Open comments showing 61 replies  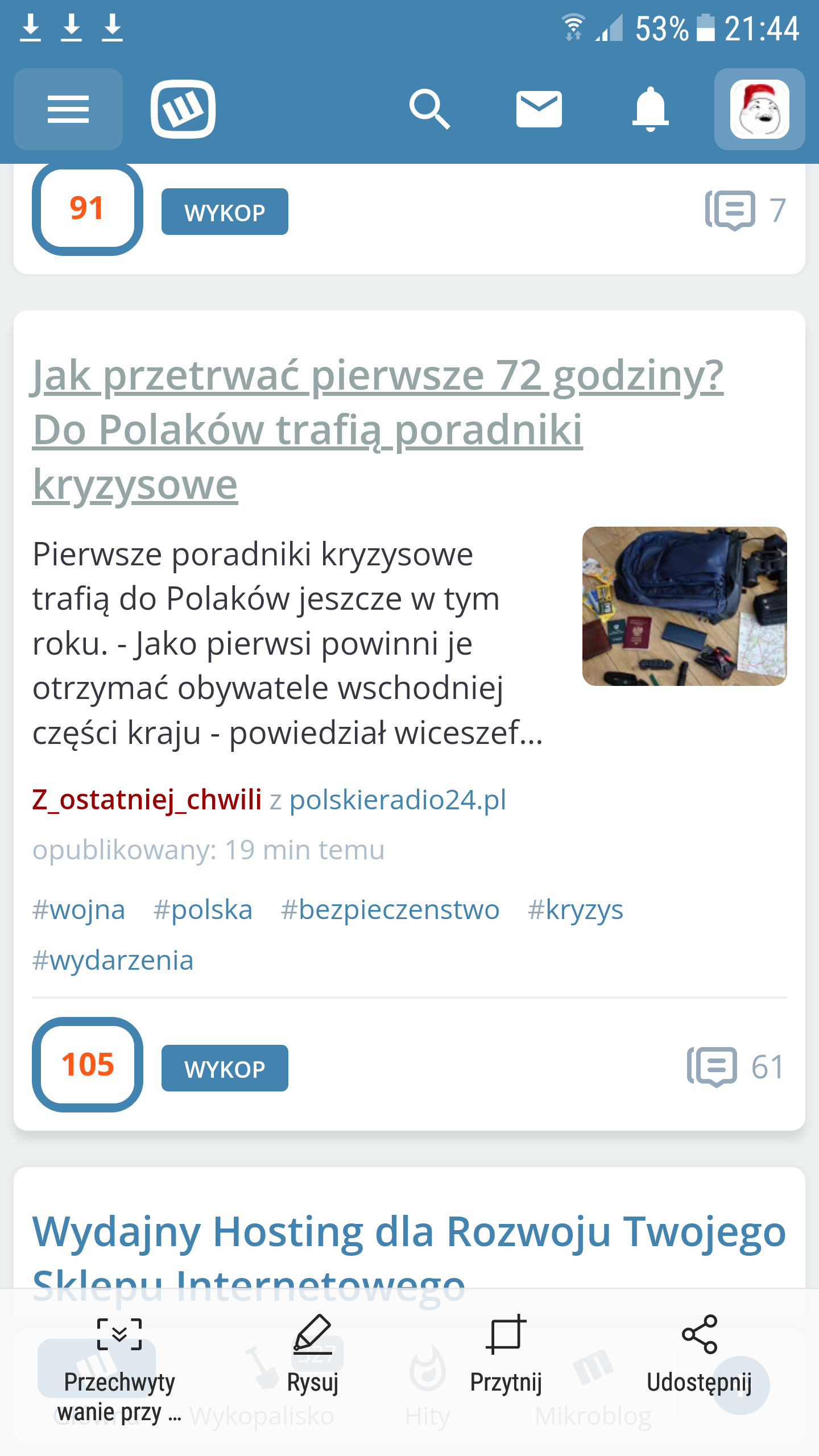(735, 1066)
